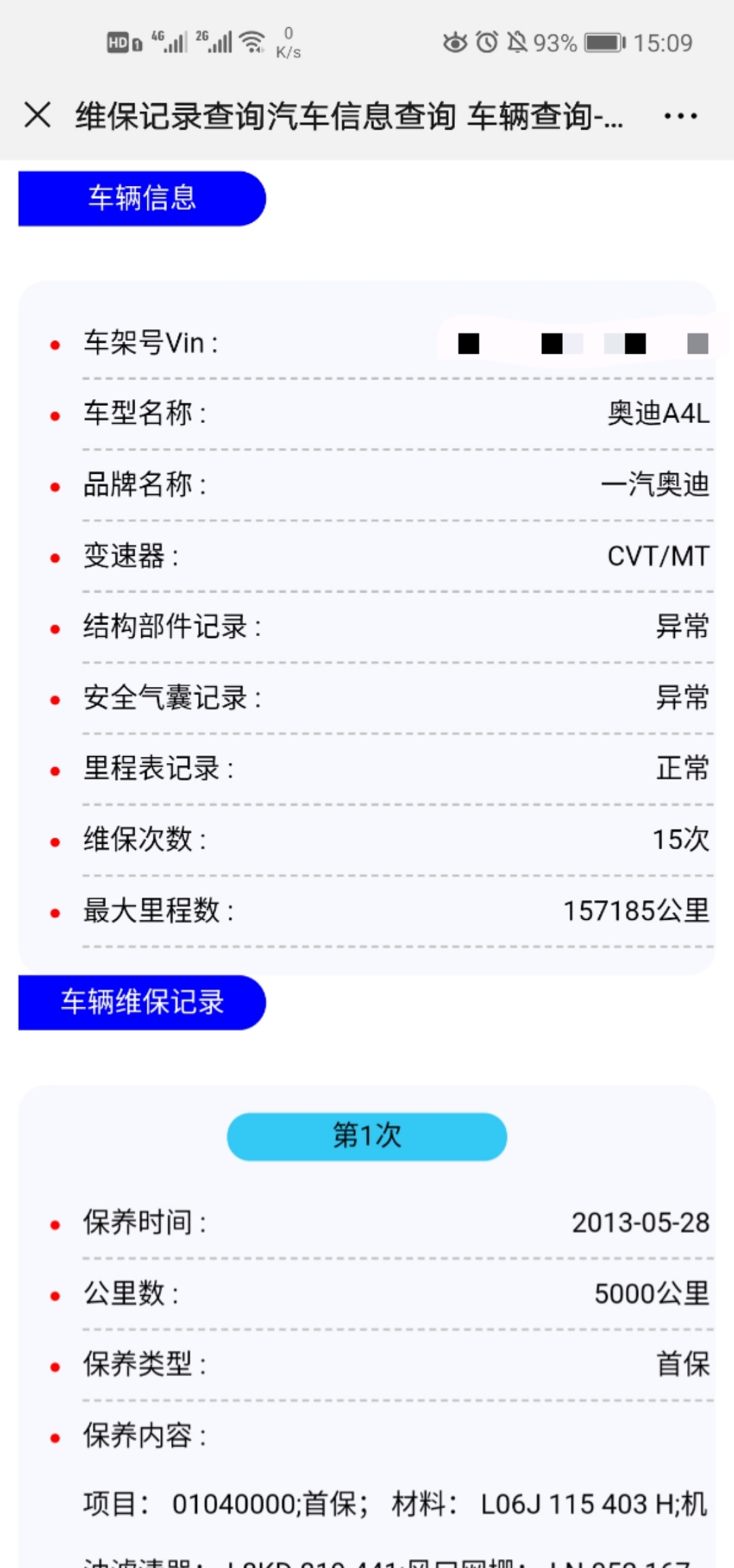Screen dimensions: 734x1568
Task: Open the three-dot overflow menu
Action: pyautogui.click(x=680, y=116)
